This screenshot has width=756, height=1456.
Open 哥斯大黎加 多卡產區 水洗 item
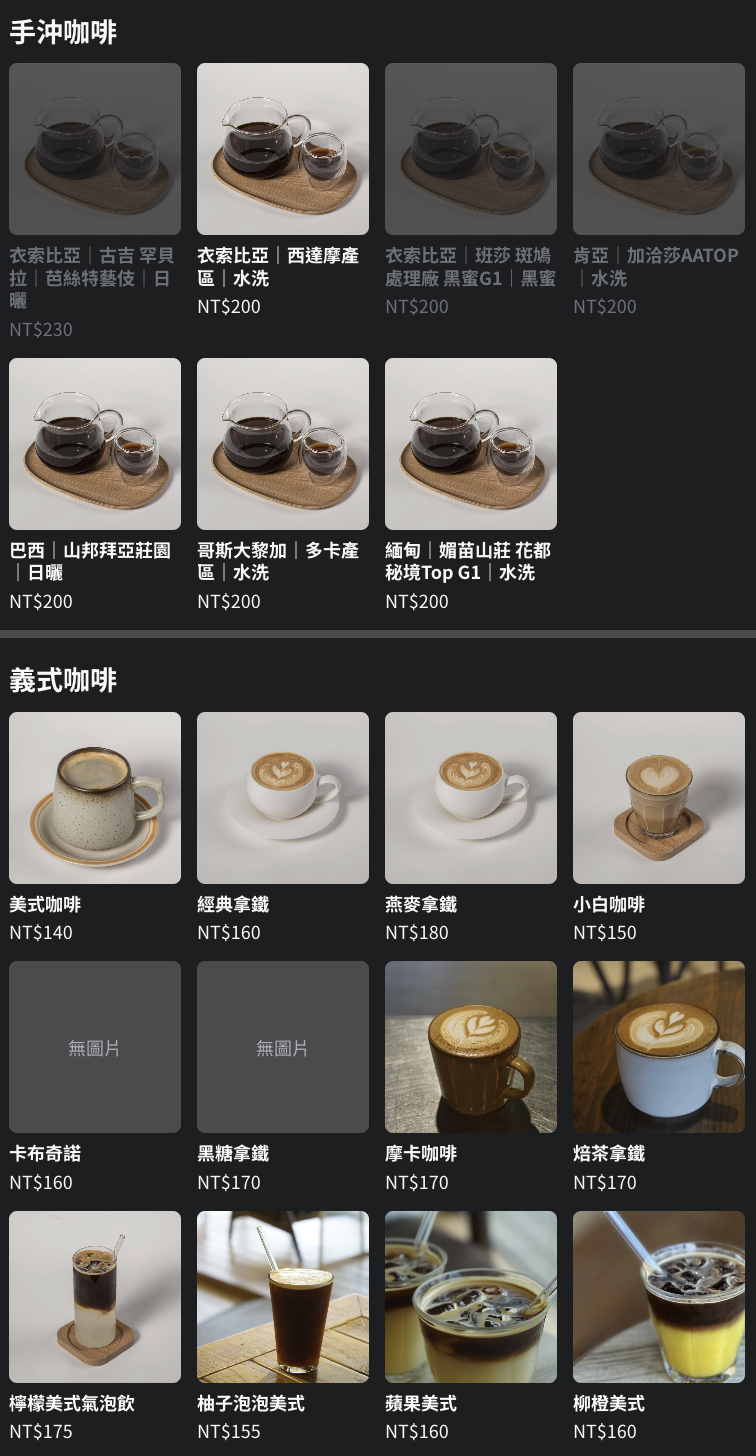coord(283,444)
